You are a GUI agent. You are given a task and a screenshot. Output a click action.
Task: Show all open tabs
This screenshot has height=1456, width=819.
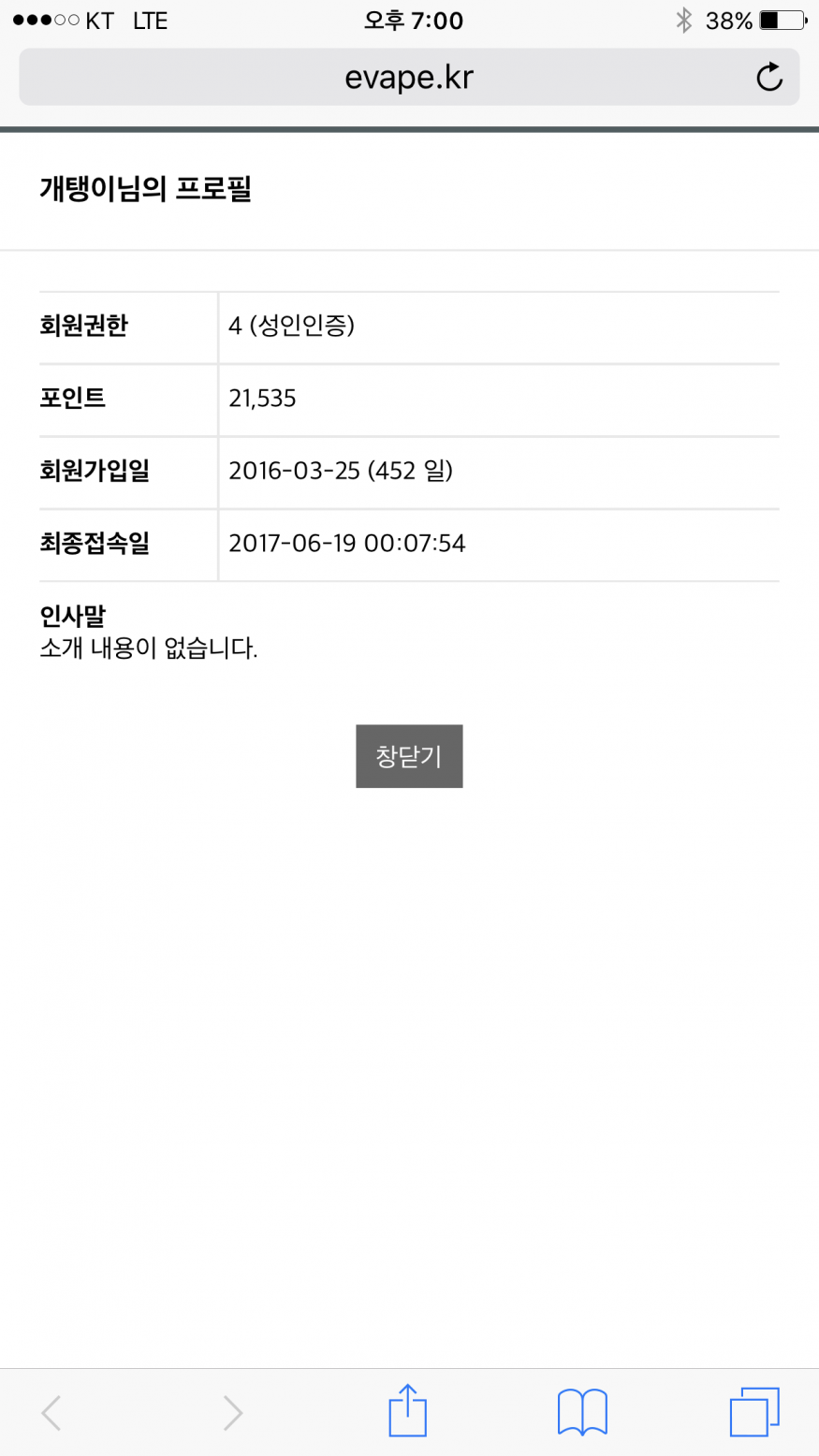coord(753,1412)
